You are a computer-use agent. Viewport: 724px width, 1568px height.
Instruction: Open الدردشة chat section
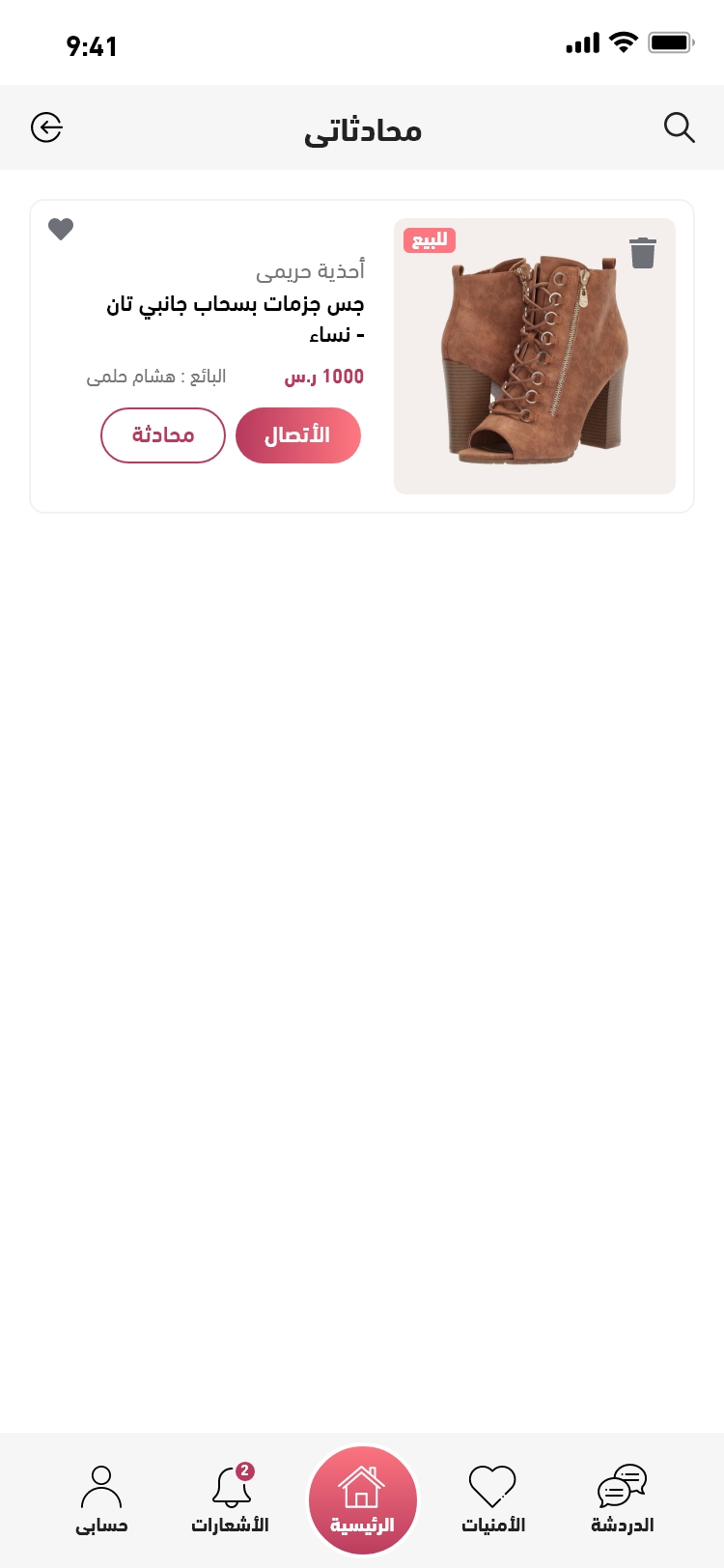click(x=623, y=1499)
